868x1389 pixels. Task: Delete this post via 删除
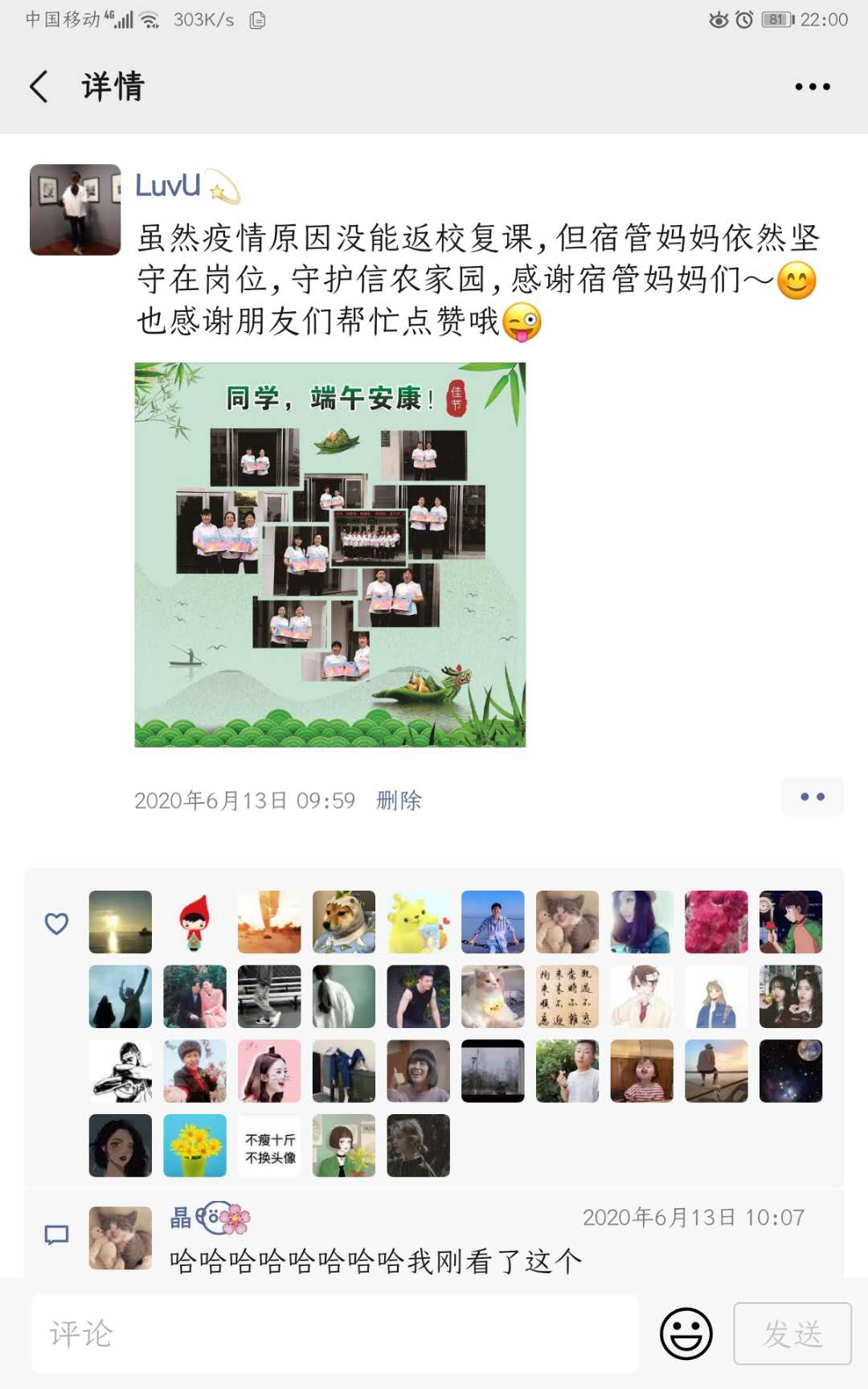coord(399,801)
